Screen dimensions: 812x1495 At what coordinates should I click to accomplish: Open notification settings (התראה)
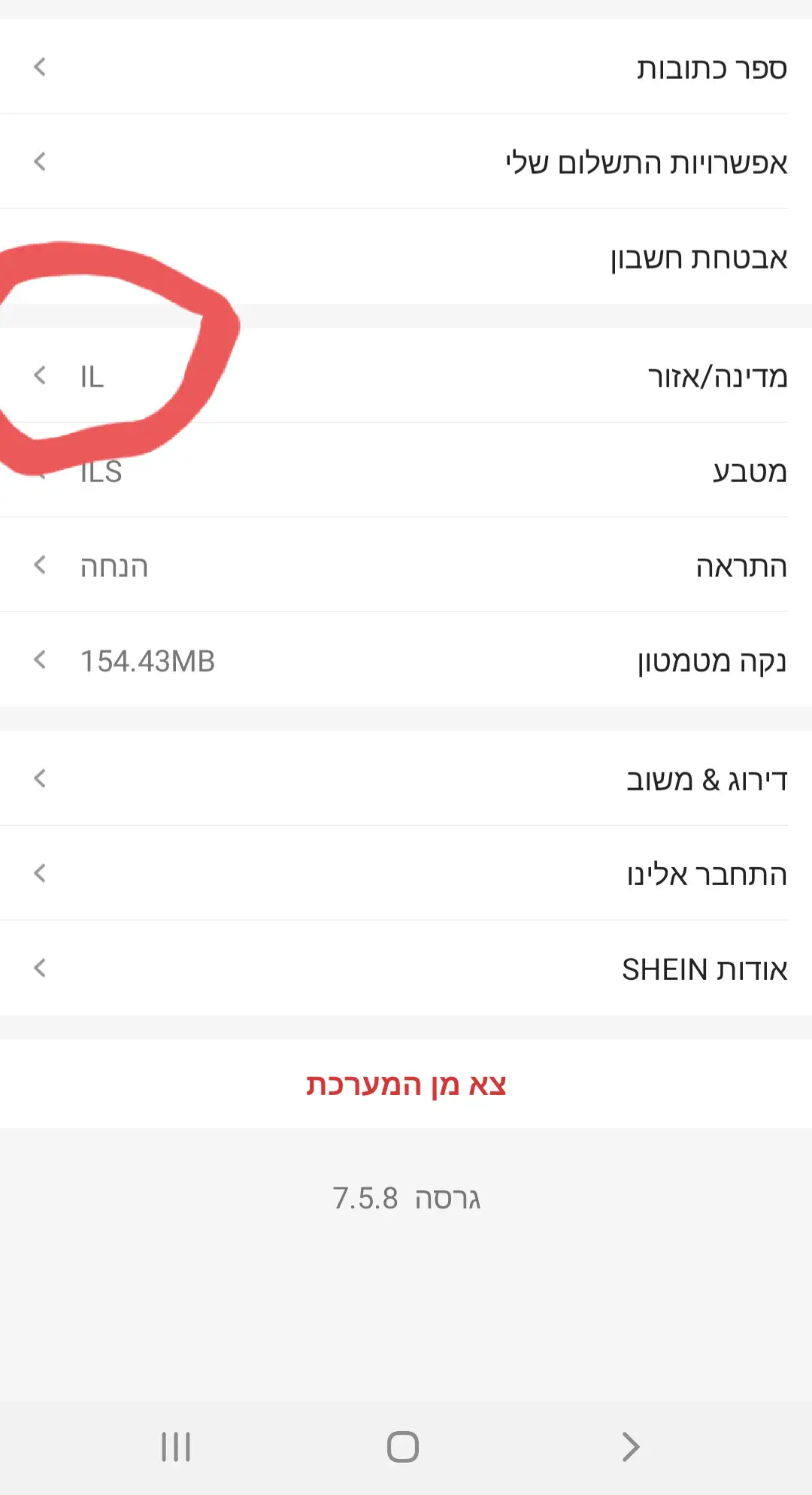pyautogui.click(x=406, y=566)
